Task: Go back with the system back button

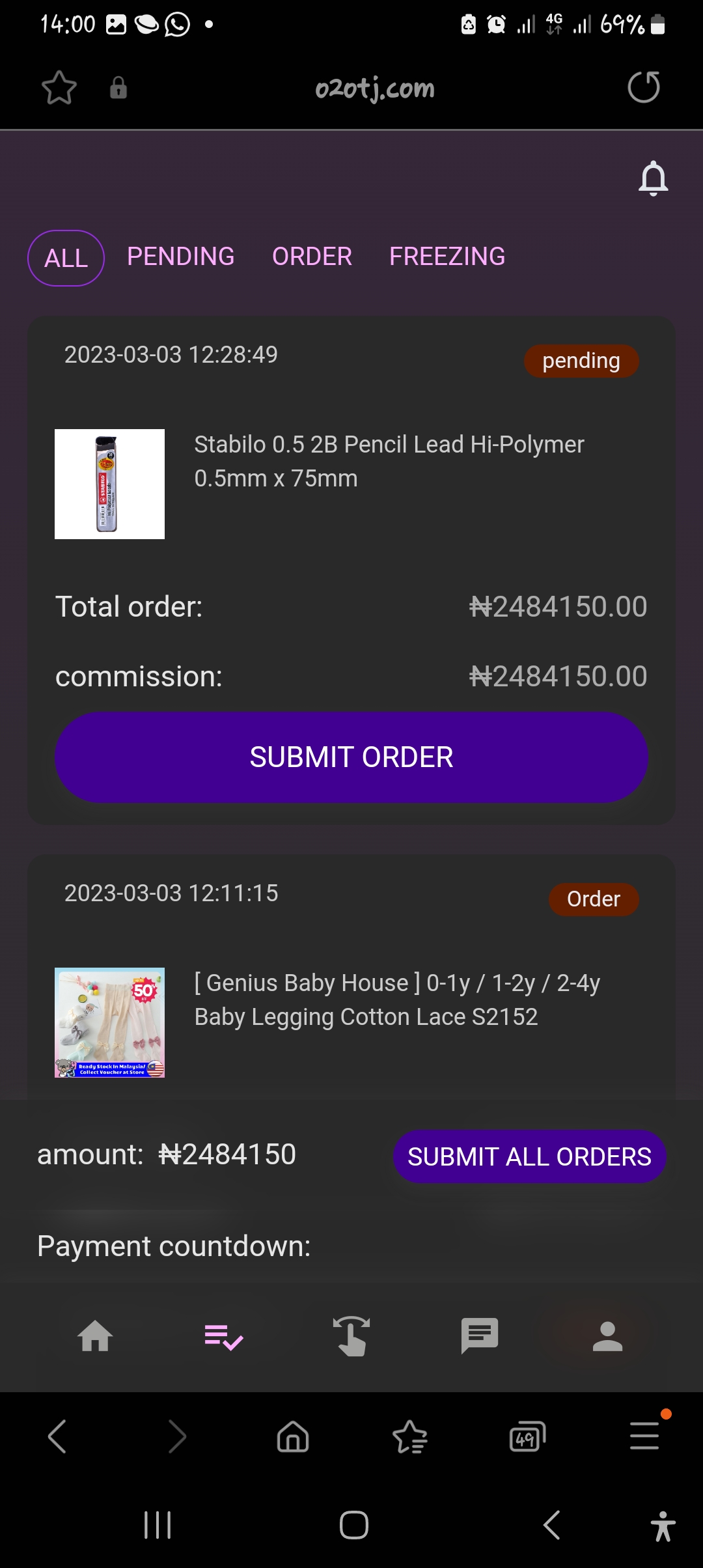Action: (552, 1525)
